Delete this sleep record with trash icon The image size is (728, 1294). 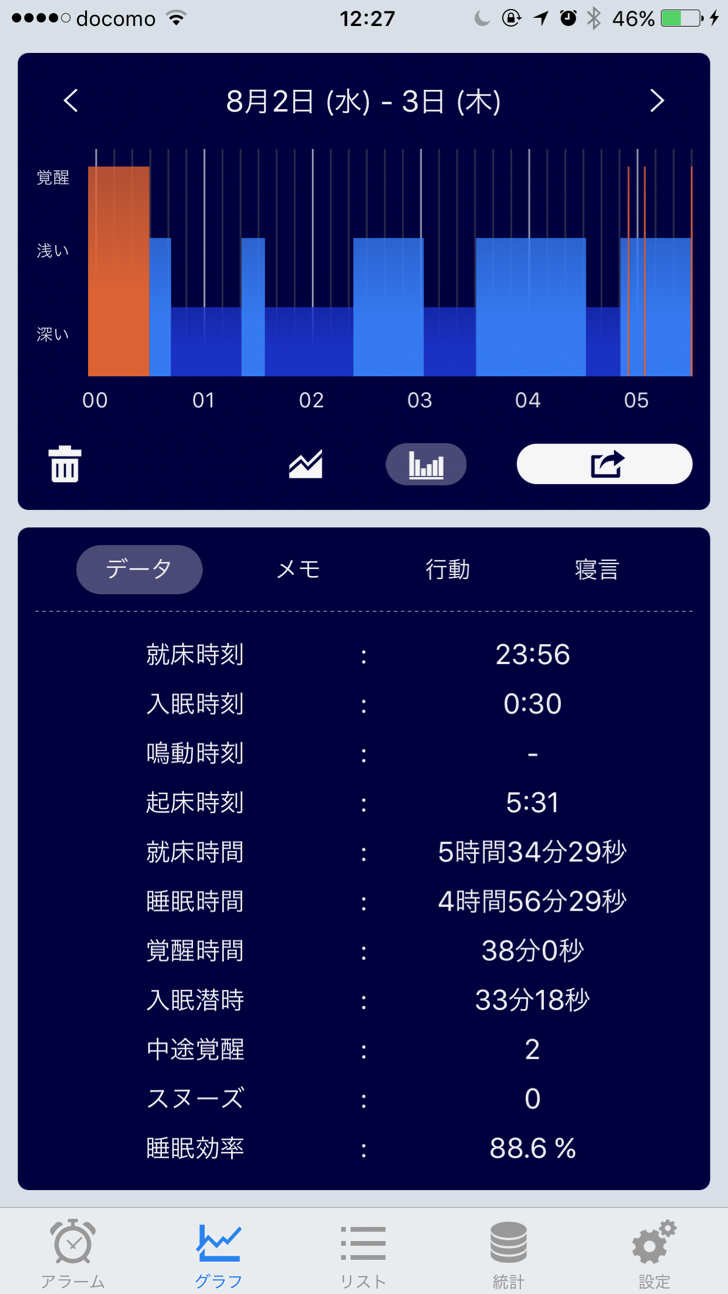coord(65,465)
